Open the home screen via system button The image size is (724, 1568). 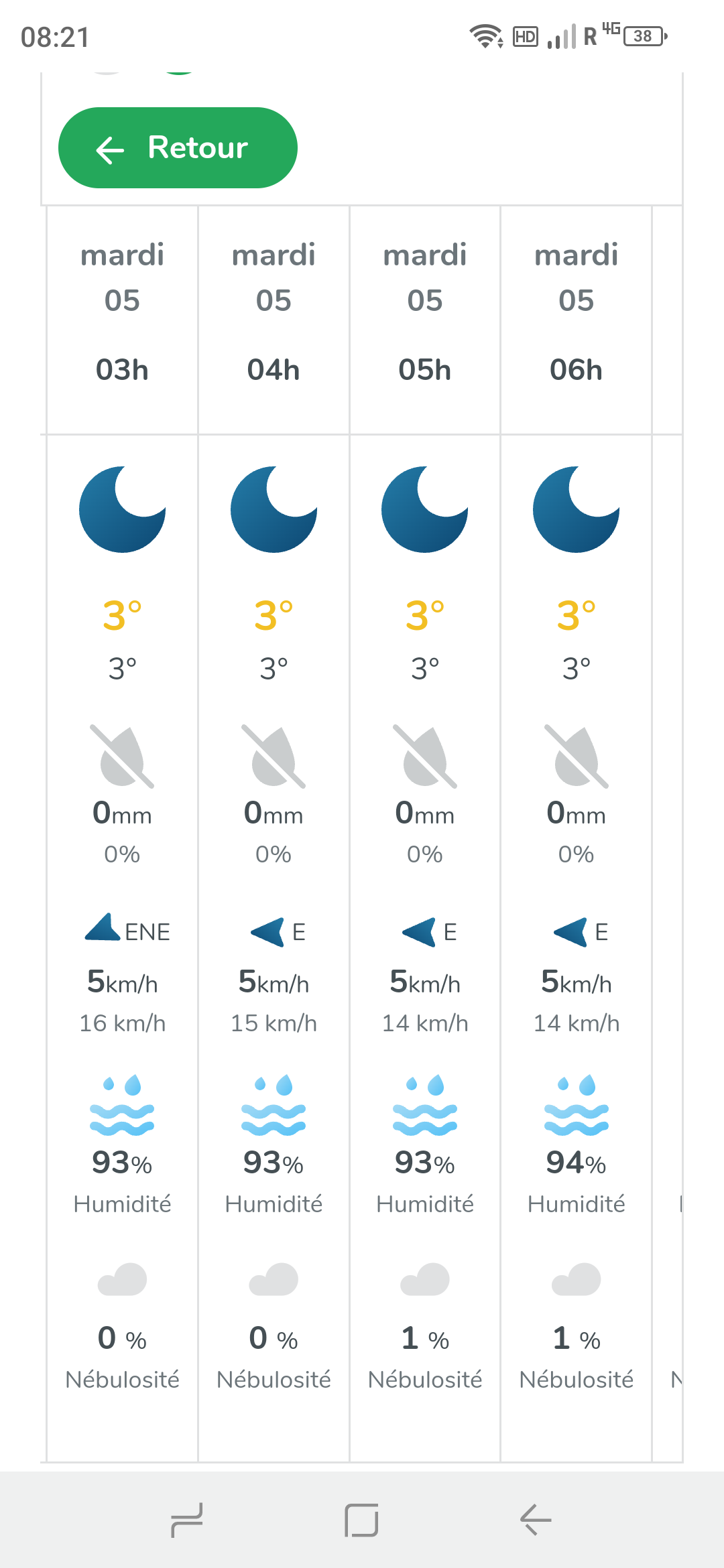[x=361, y=1520]
